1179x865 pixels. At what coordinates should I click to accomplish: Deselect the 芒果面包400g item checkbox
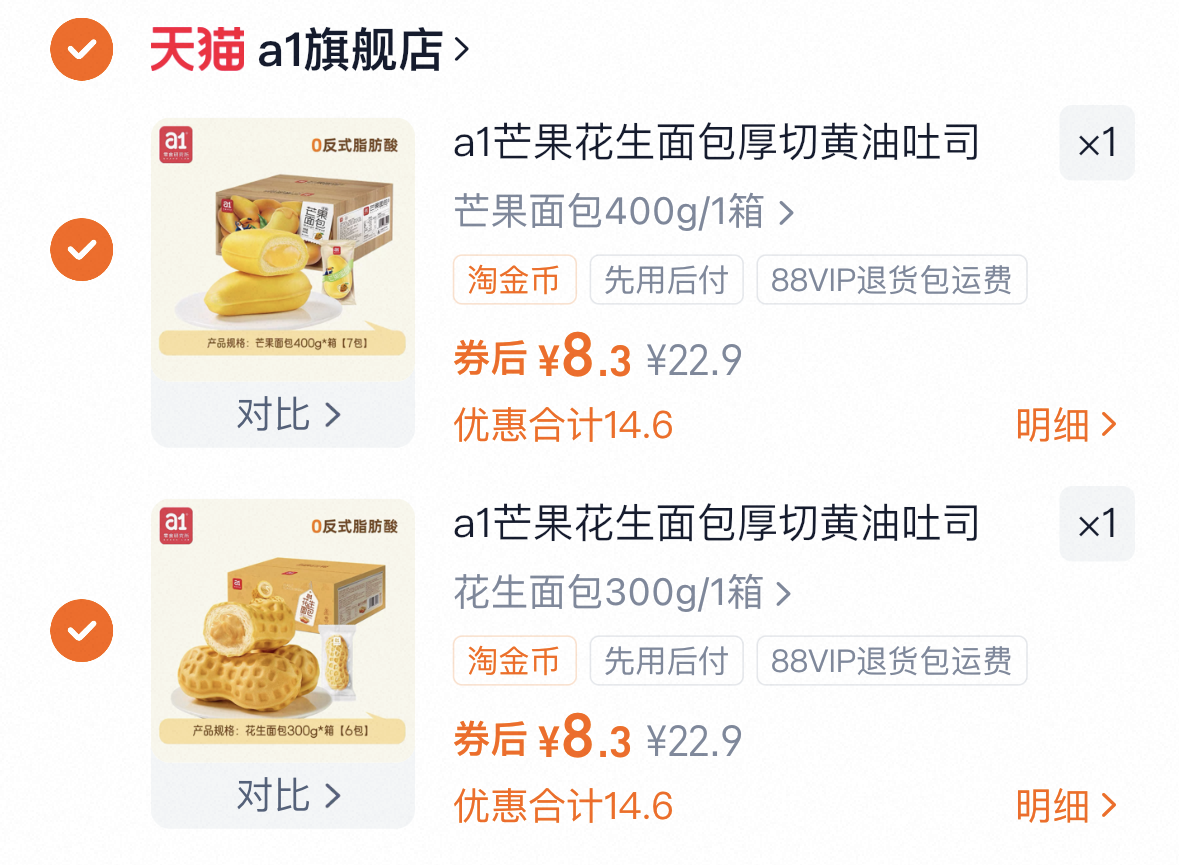(x=82, y=249)
